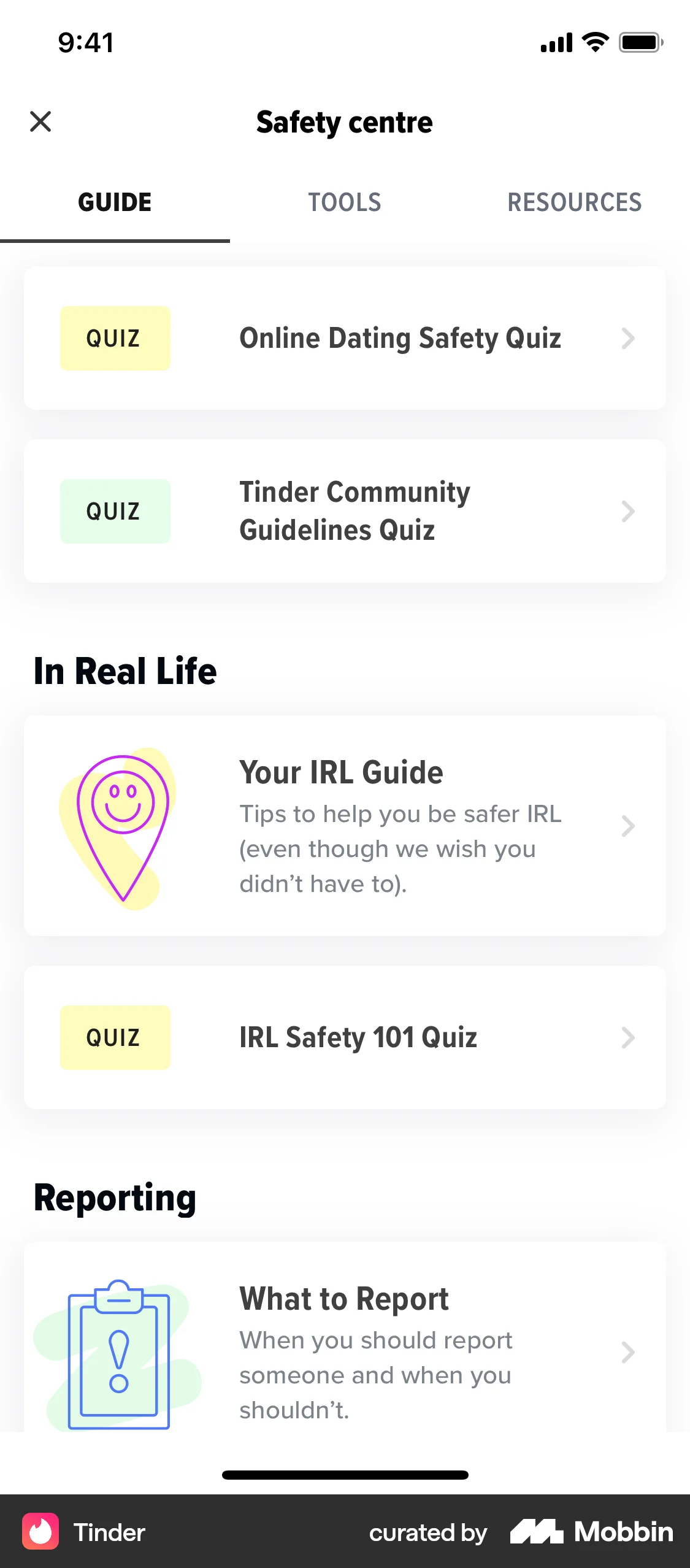Expand the Online Dating Safety Quiz chevron

tap(627, 338)
